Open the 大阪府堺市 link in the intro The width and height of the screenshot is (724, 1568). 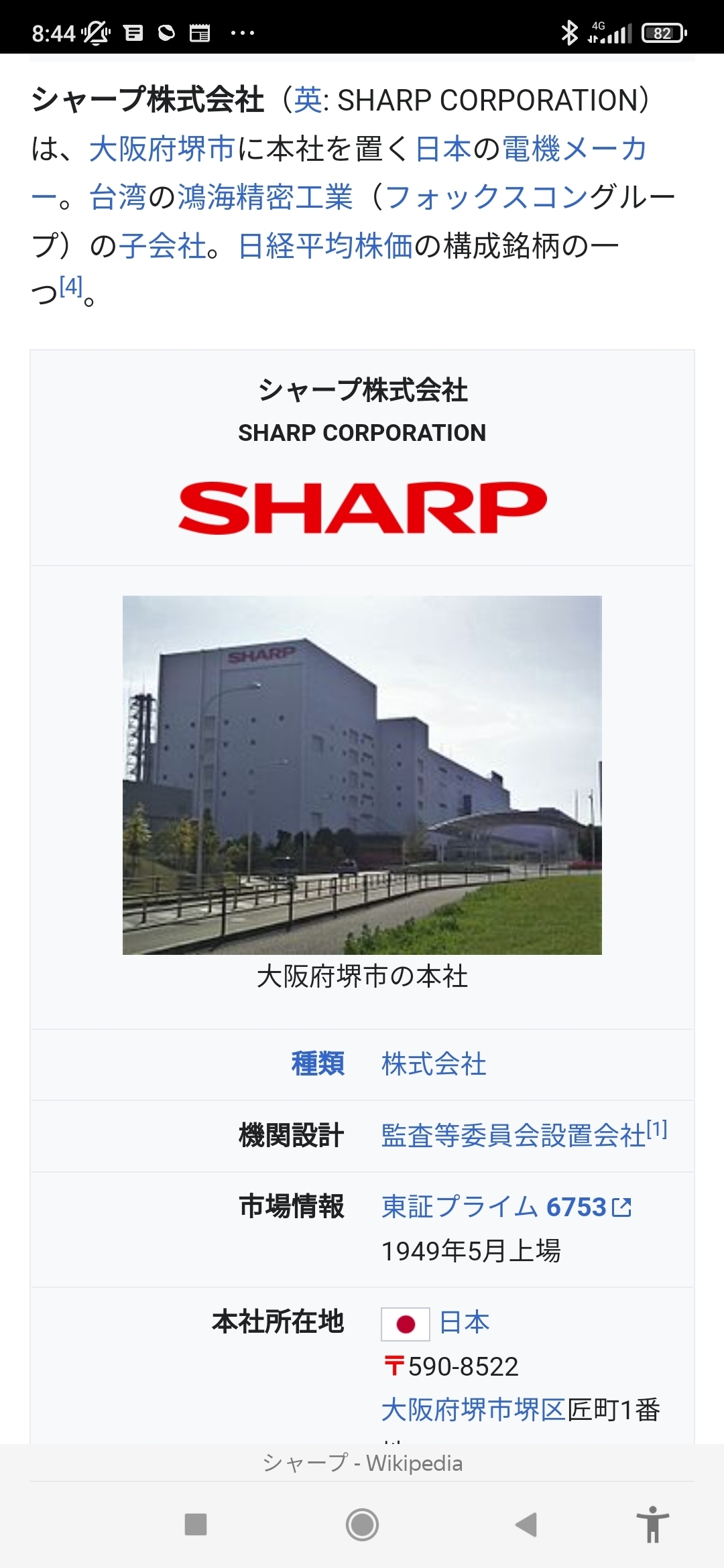coord(162,149)
